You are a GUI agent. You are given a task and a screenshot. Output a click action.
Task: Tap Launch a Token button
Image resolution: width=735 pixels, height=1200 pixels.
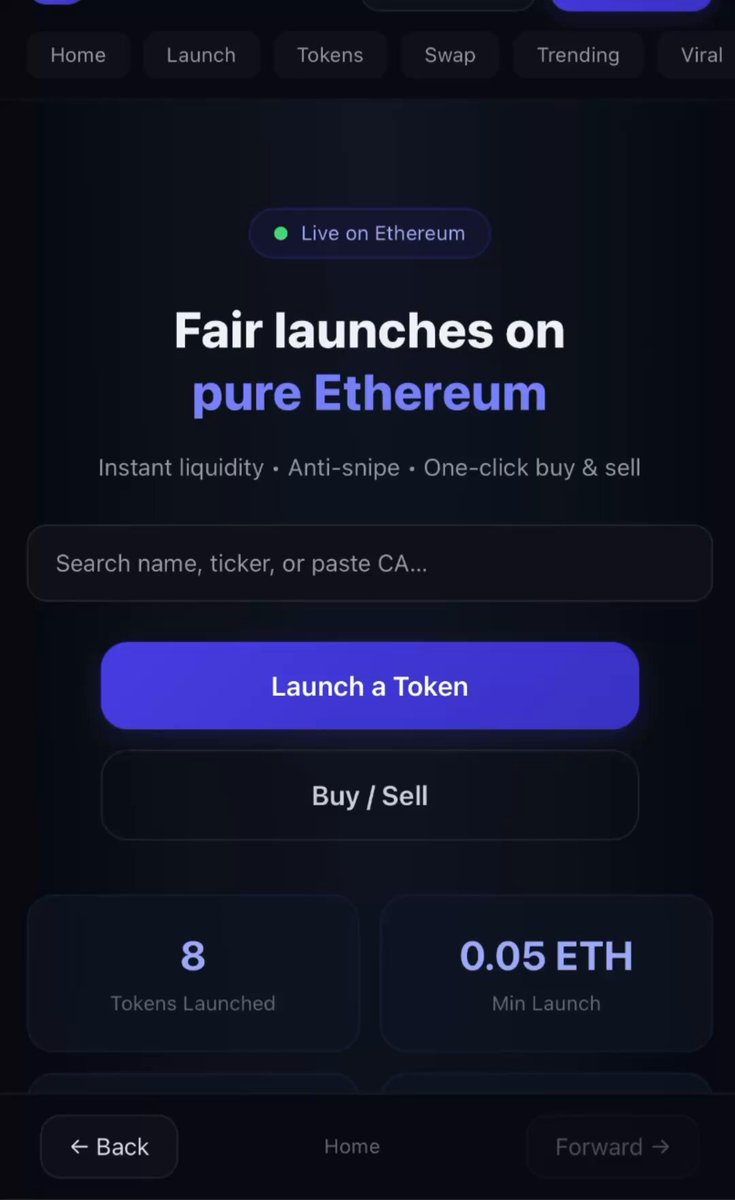(369, 686)
